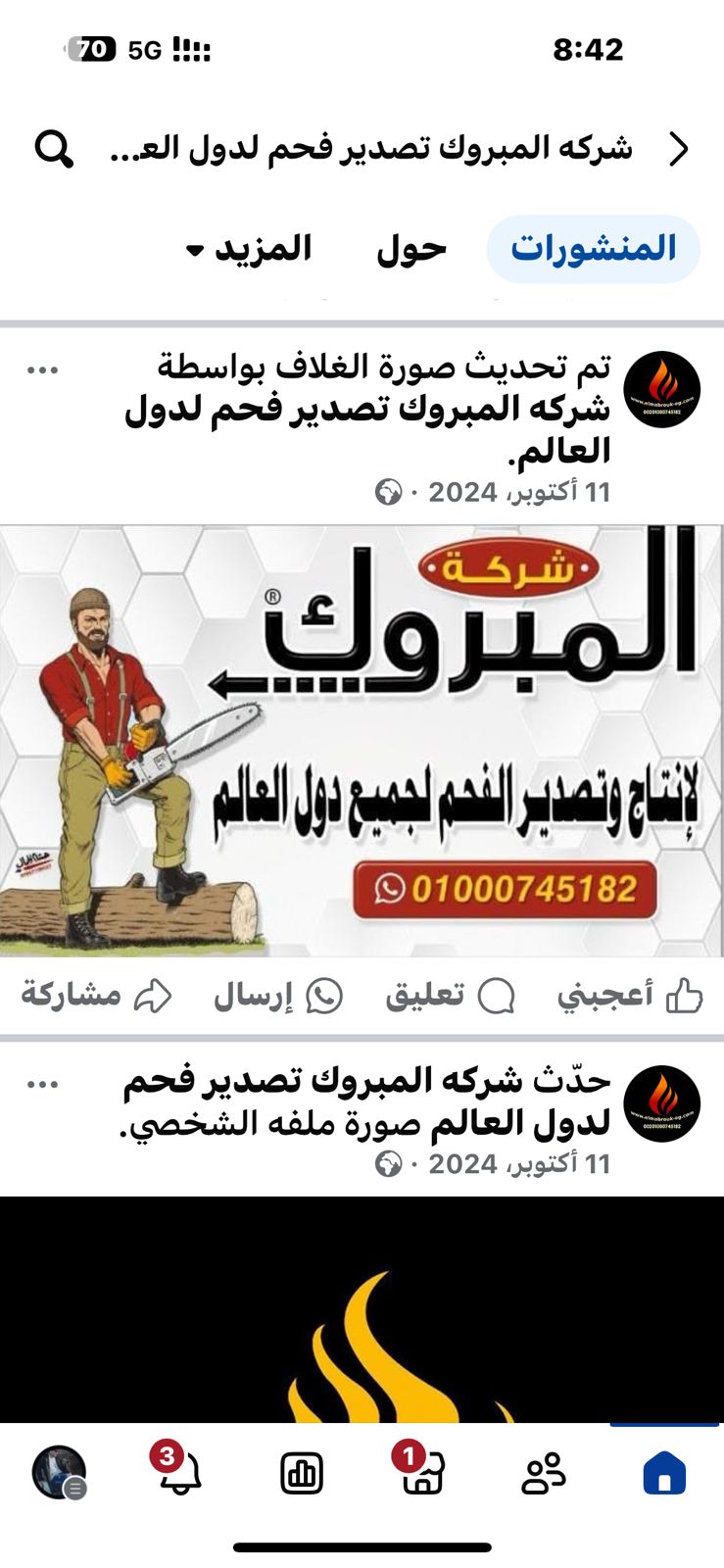The height and width of the screenshot is (1568, 724).
Task: Open the friends tab in bottom bar
Action: (544, 1474)
